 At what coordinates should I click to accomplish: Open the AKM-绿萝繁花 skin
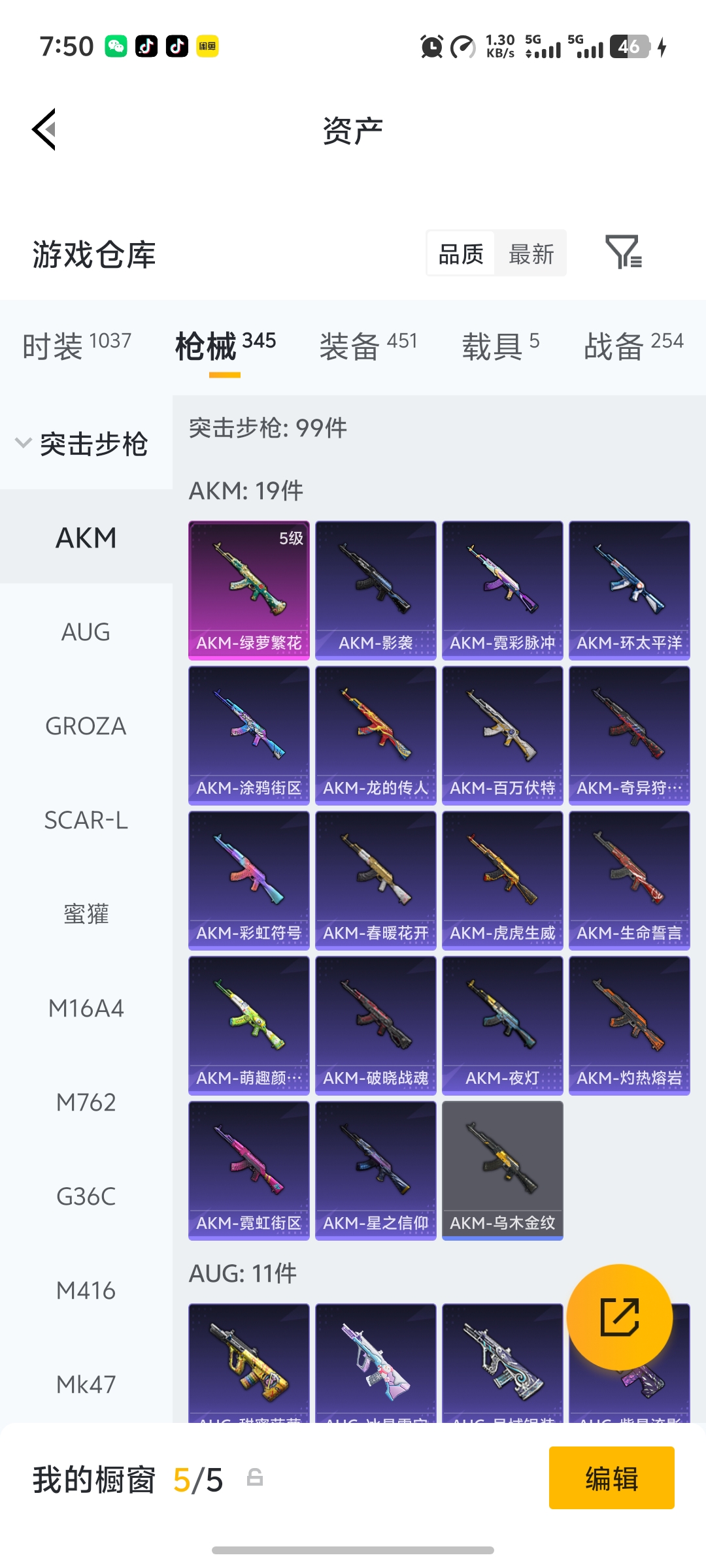(249, 590)
